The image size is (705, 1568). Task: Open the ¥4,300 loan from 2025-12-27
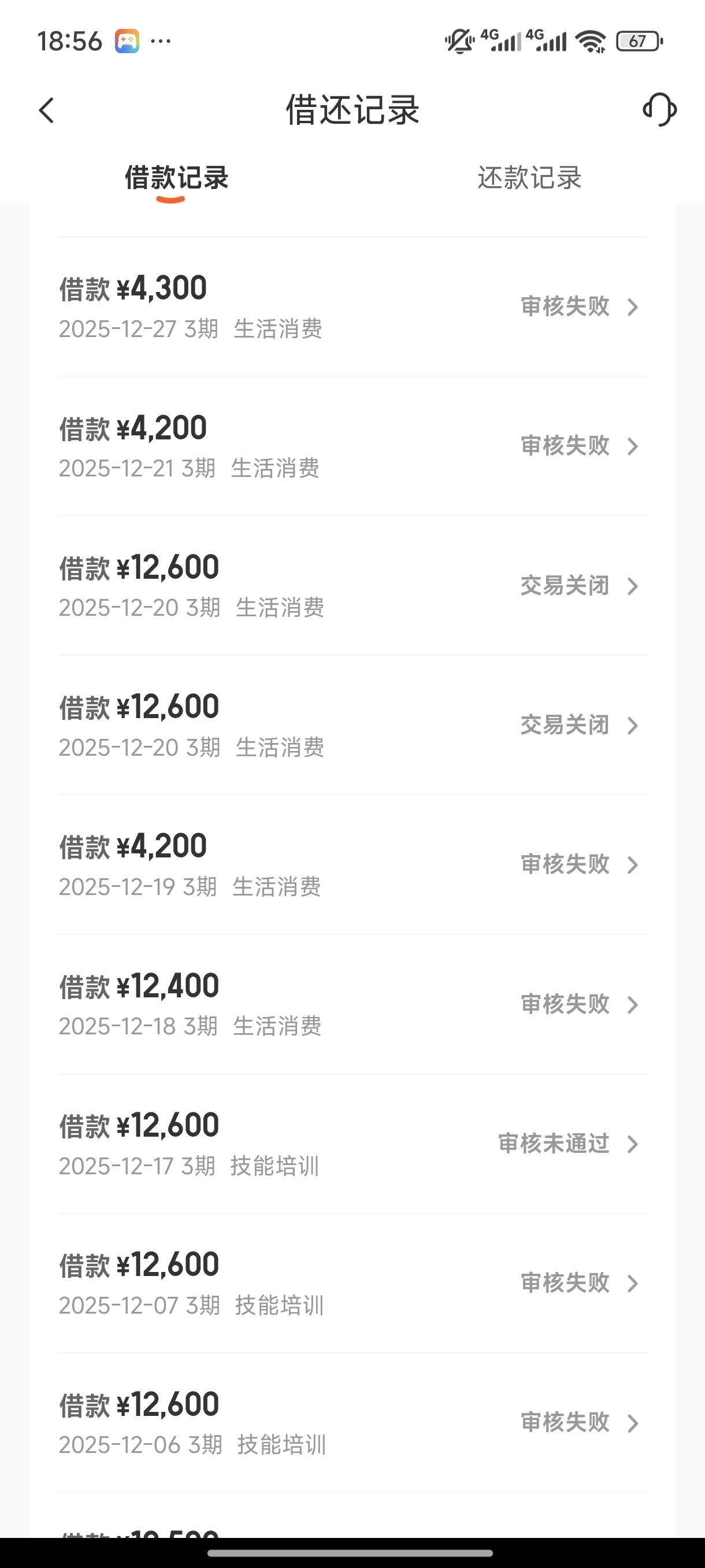(352, 307)
